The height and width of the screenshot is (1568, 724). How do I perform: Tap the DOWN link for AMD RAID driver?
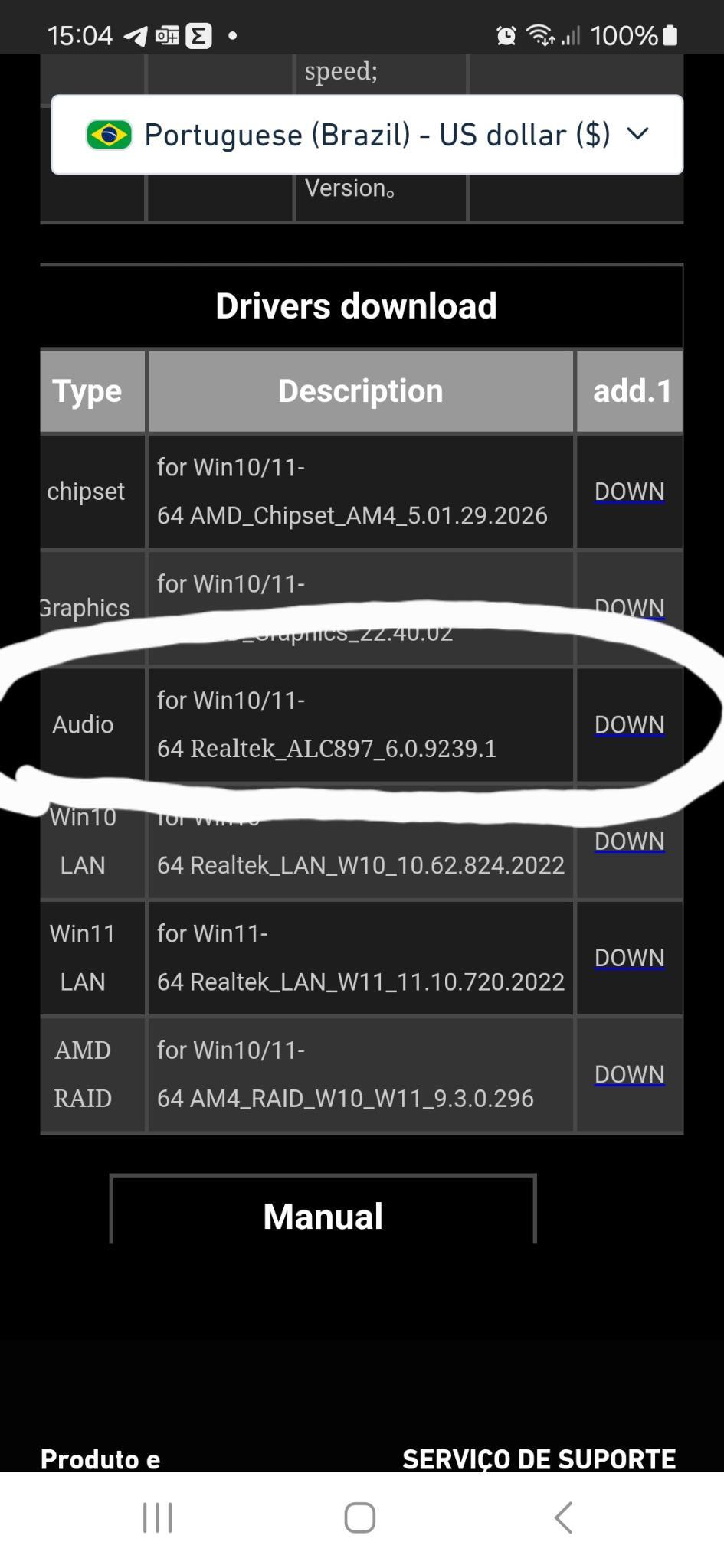(x=629, y=1074)
